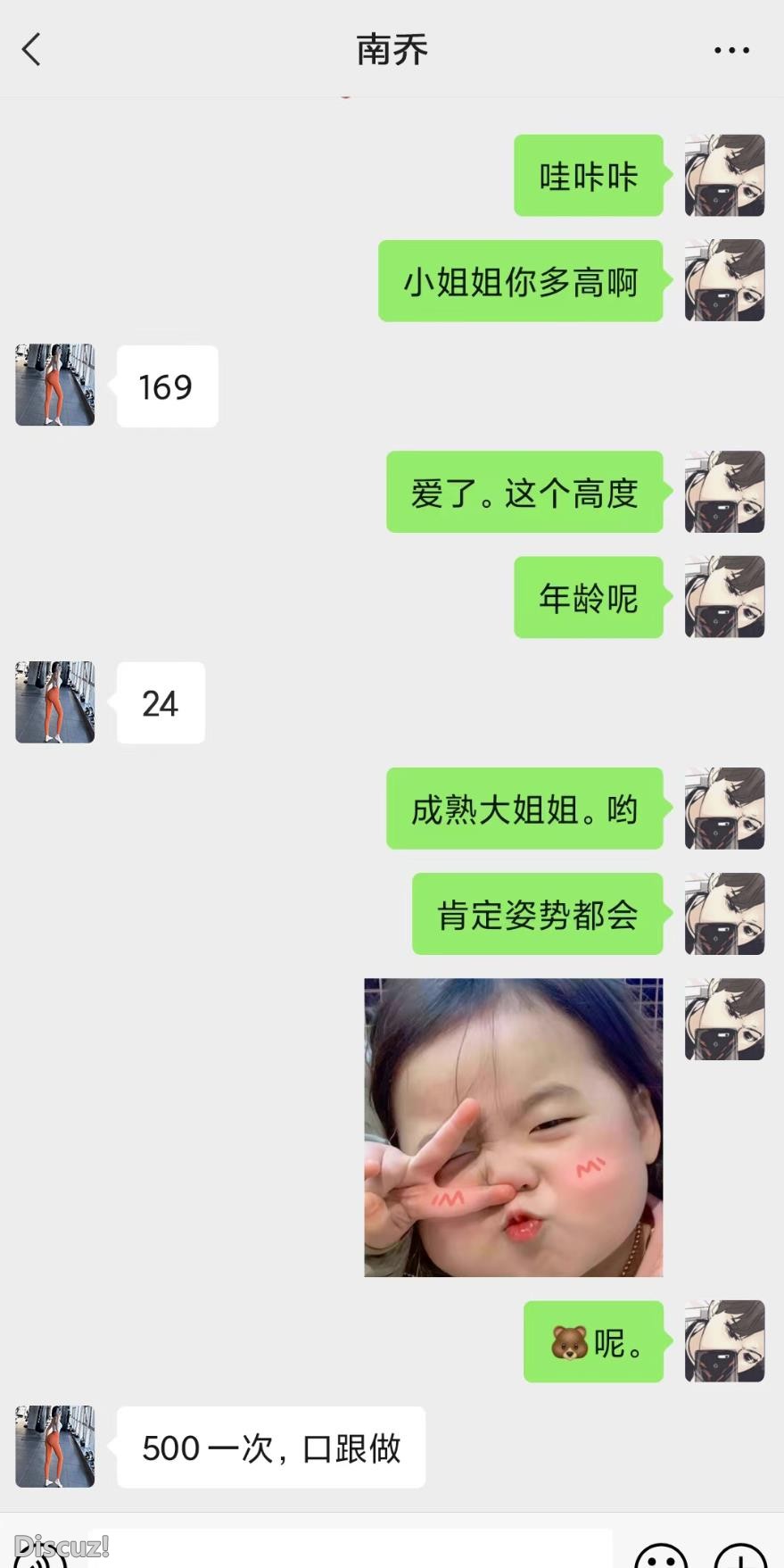Open the plus attachment menu
Screen dimensions: 784x1568
click(740, 1556)
